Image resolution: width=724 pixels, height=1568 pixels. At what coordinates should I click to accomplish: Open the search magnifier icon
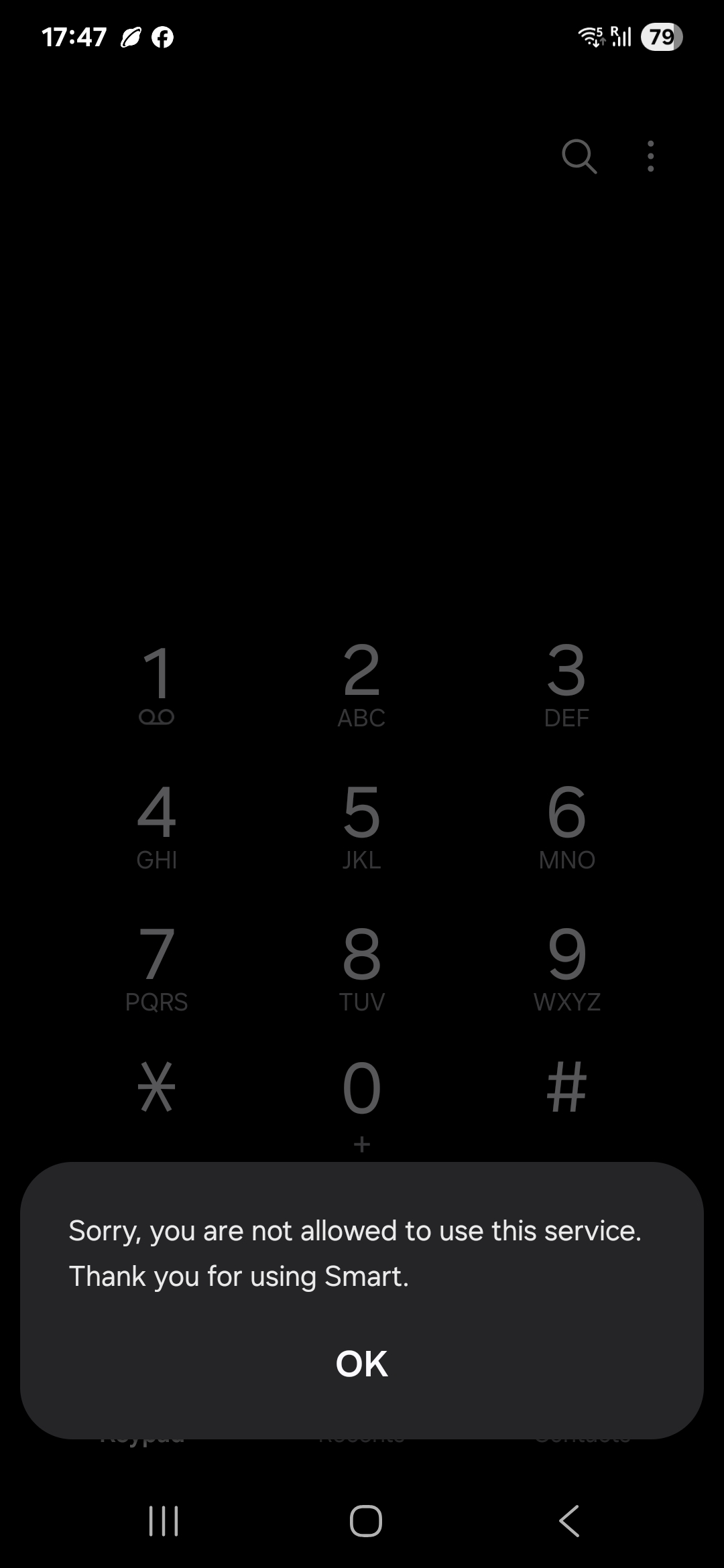pos(579,157)
